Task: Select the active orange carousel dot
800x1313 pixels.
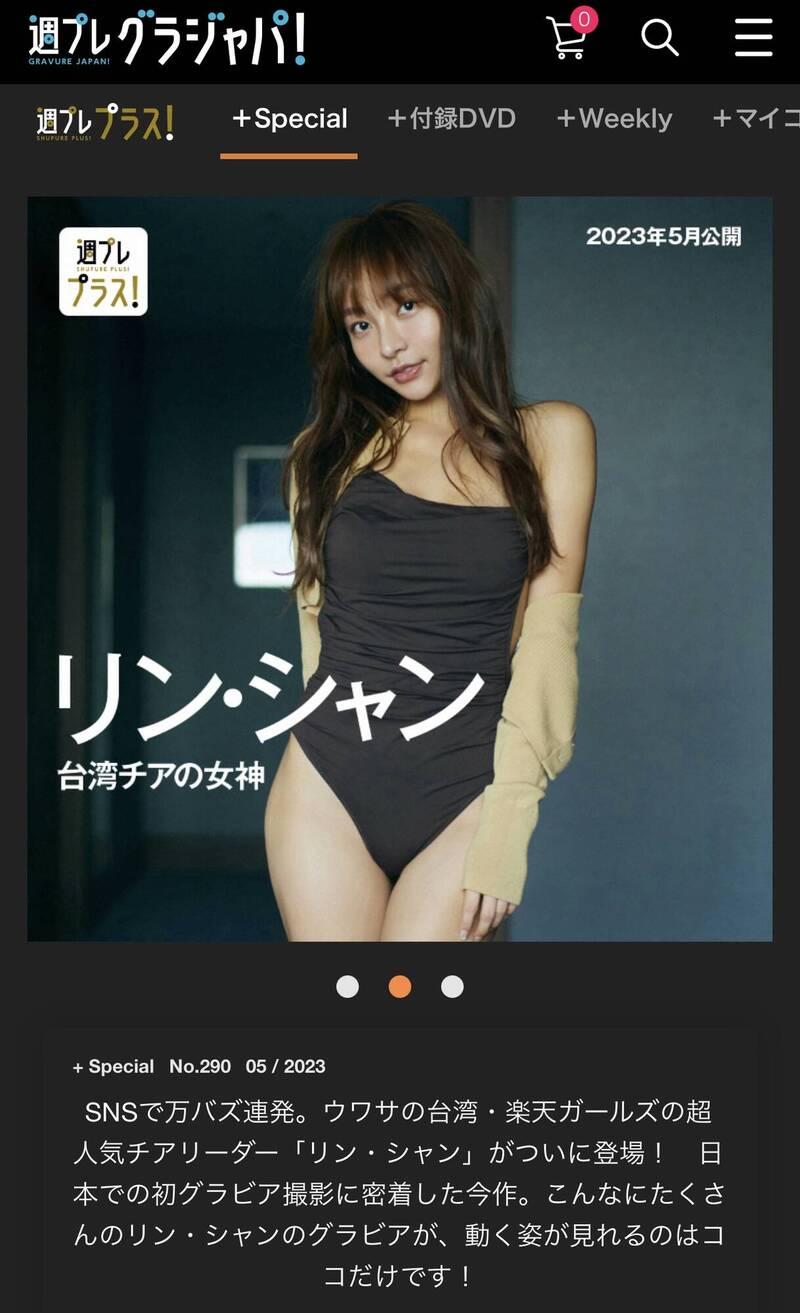Action: click(x=400, y=988)
